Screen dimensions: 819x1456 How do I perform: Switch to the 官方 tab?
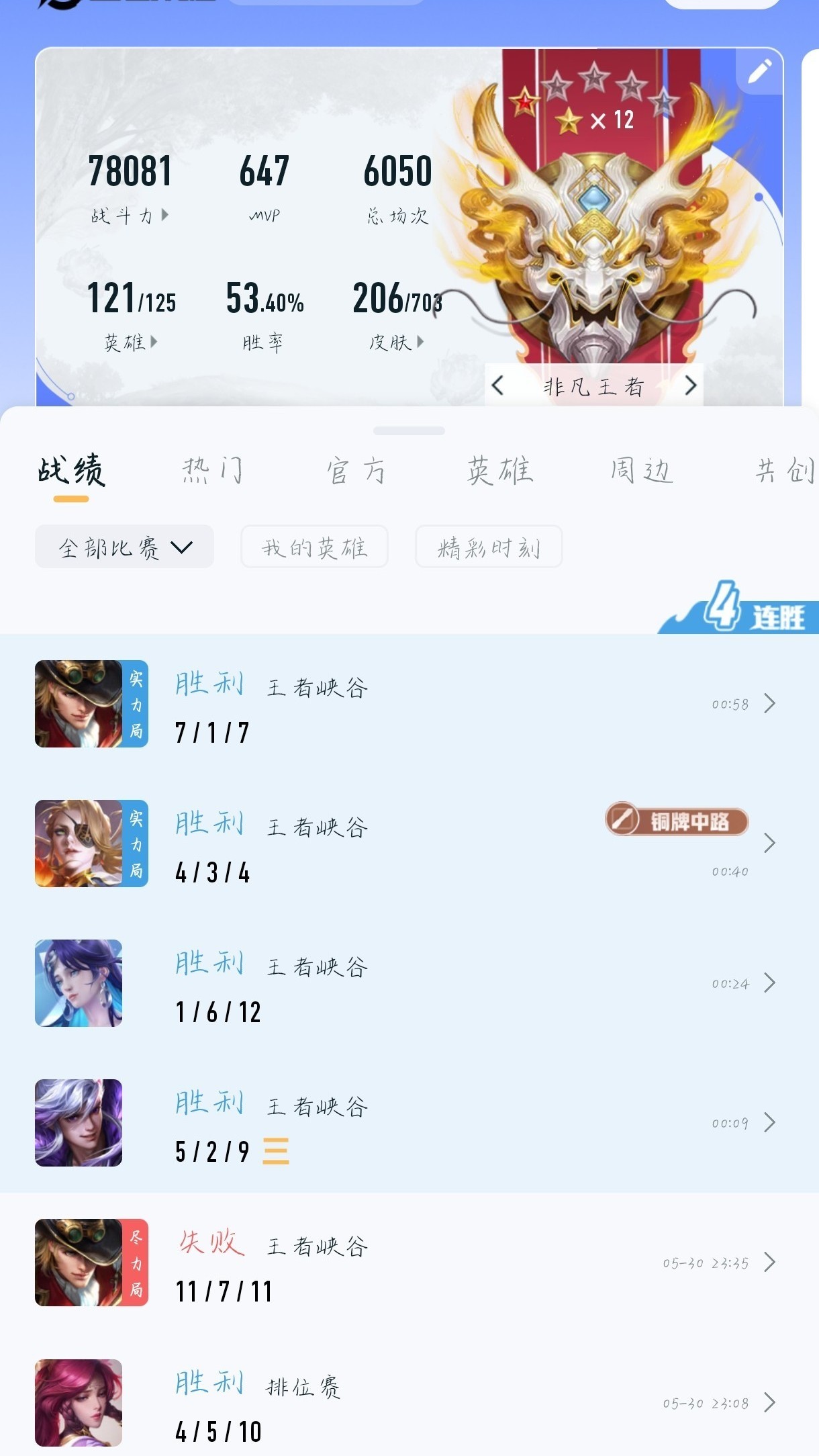click(x=356, y=471)
